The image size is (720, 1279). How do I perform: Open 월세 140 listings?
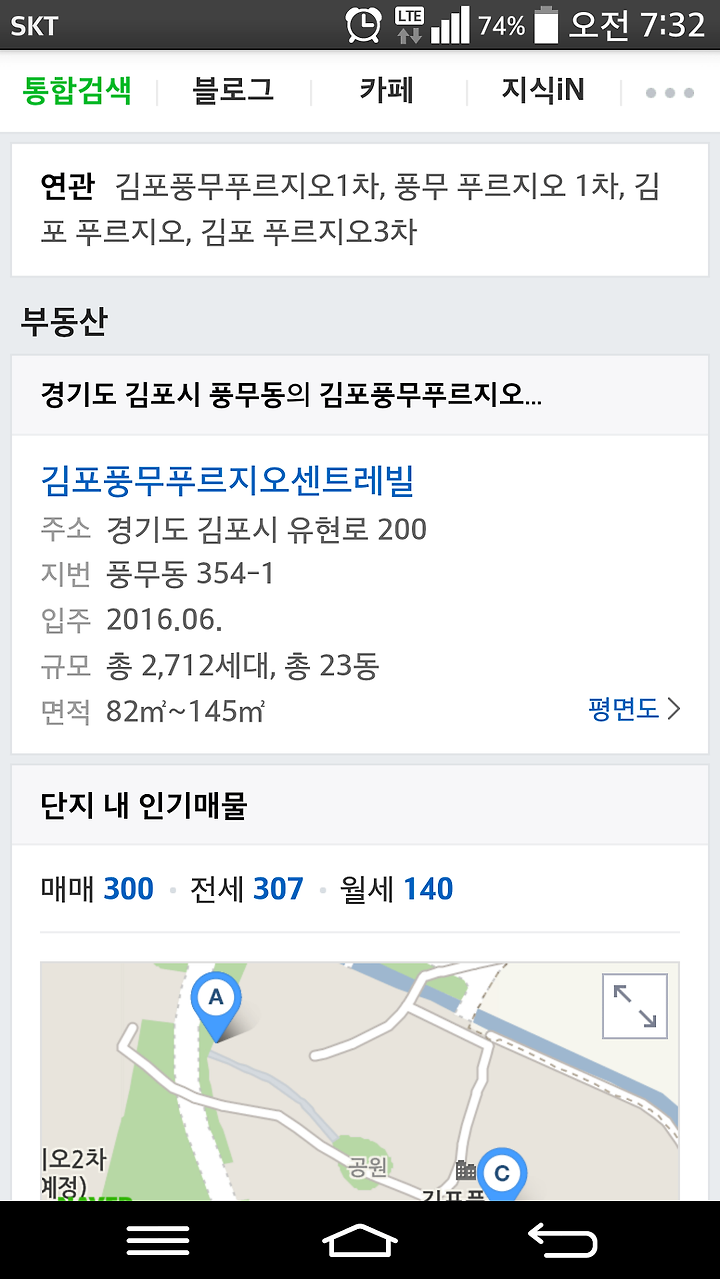(397, 889)
